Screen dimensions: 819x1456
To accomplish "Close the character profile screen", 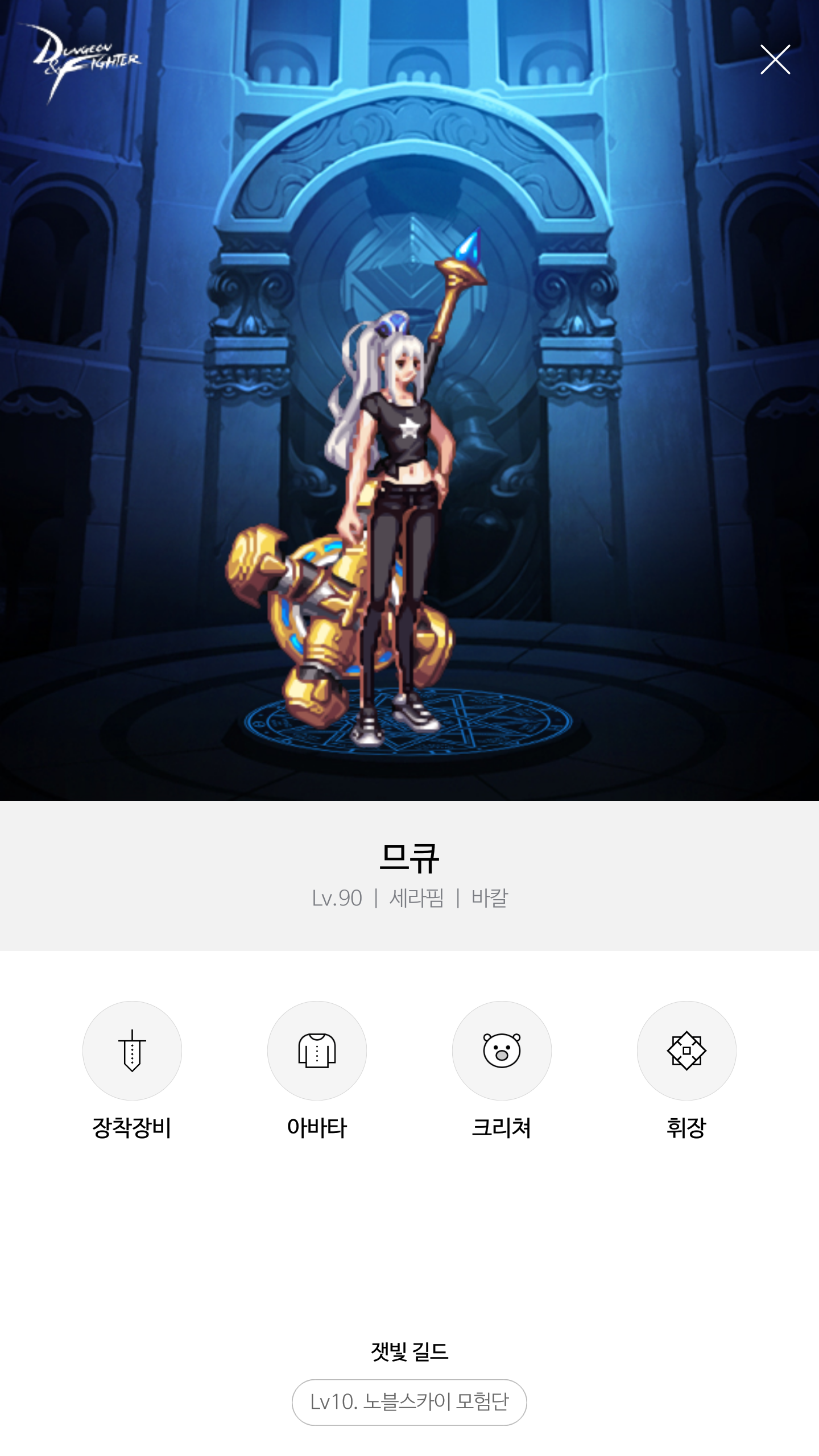I will coord(775,60).
